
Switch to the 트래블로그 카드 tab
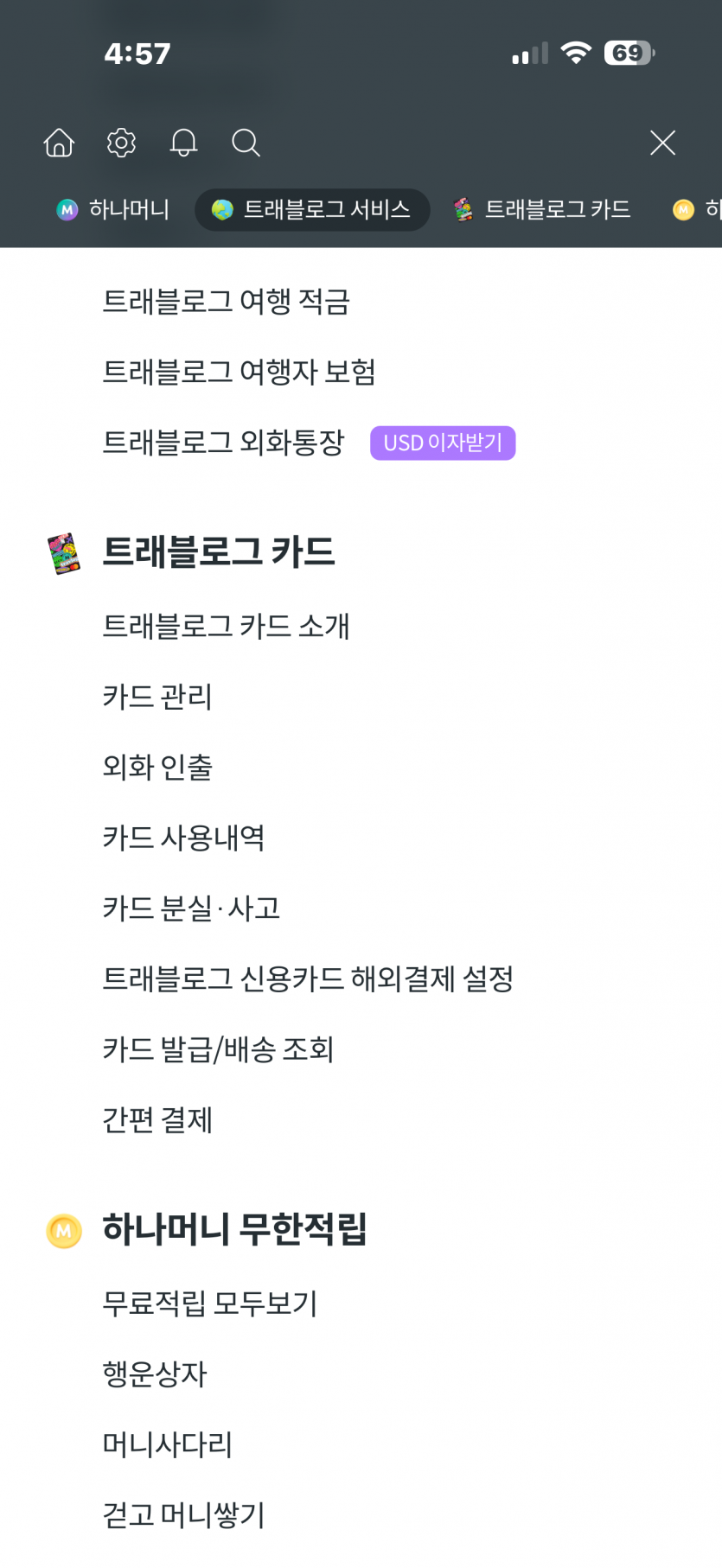[543, 210]
